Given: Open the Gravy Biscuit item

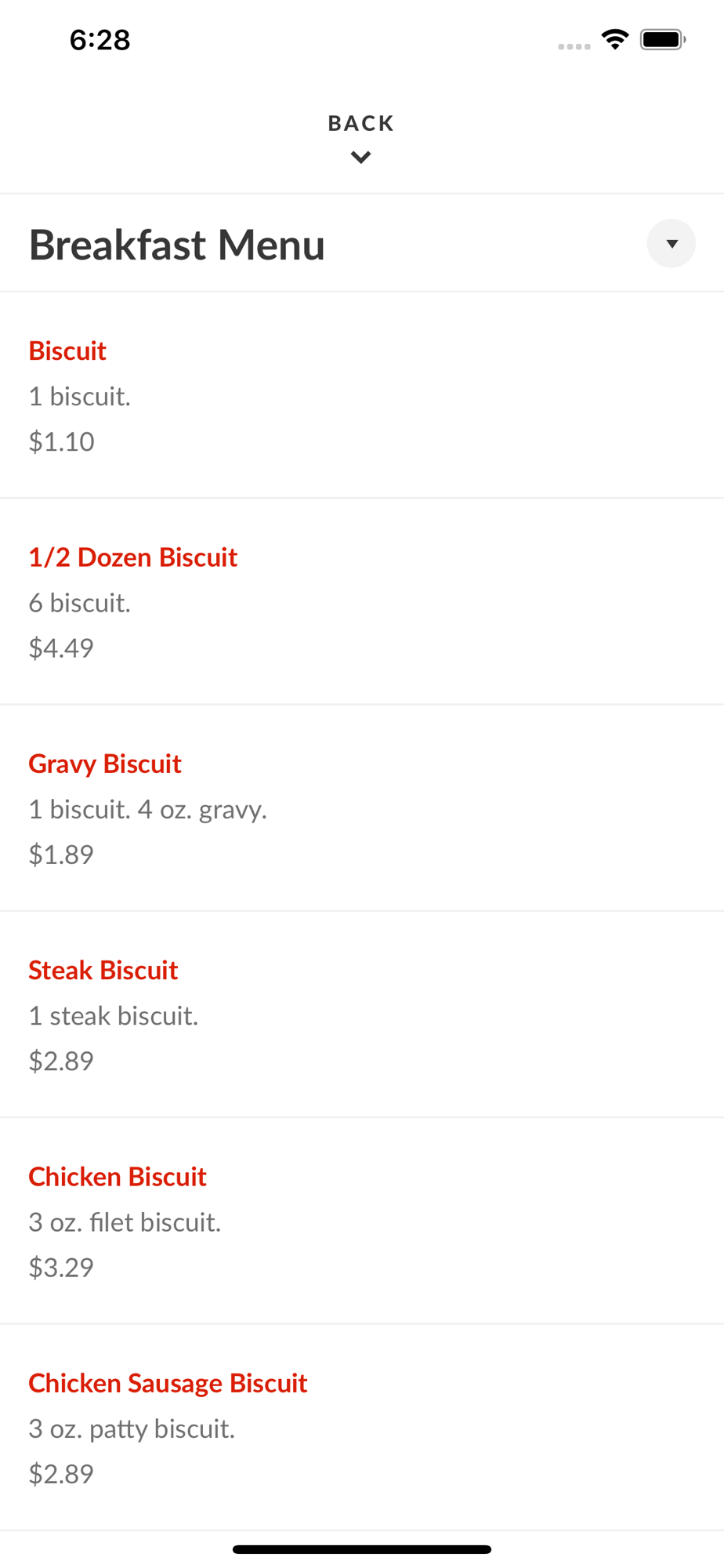Looking at the screenshot, I should pyautogui.click(x=362, y=808).
